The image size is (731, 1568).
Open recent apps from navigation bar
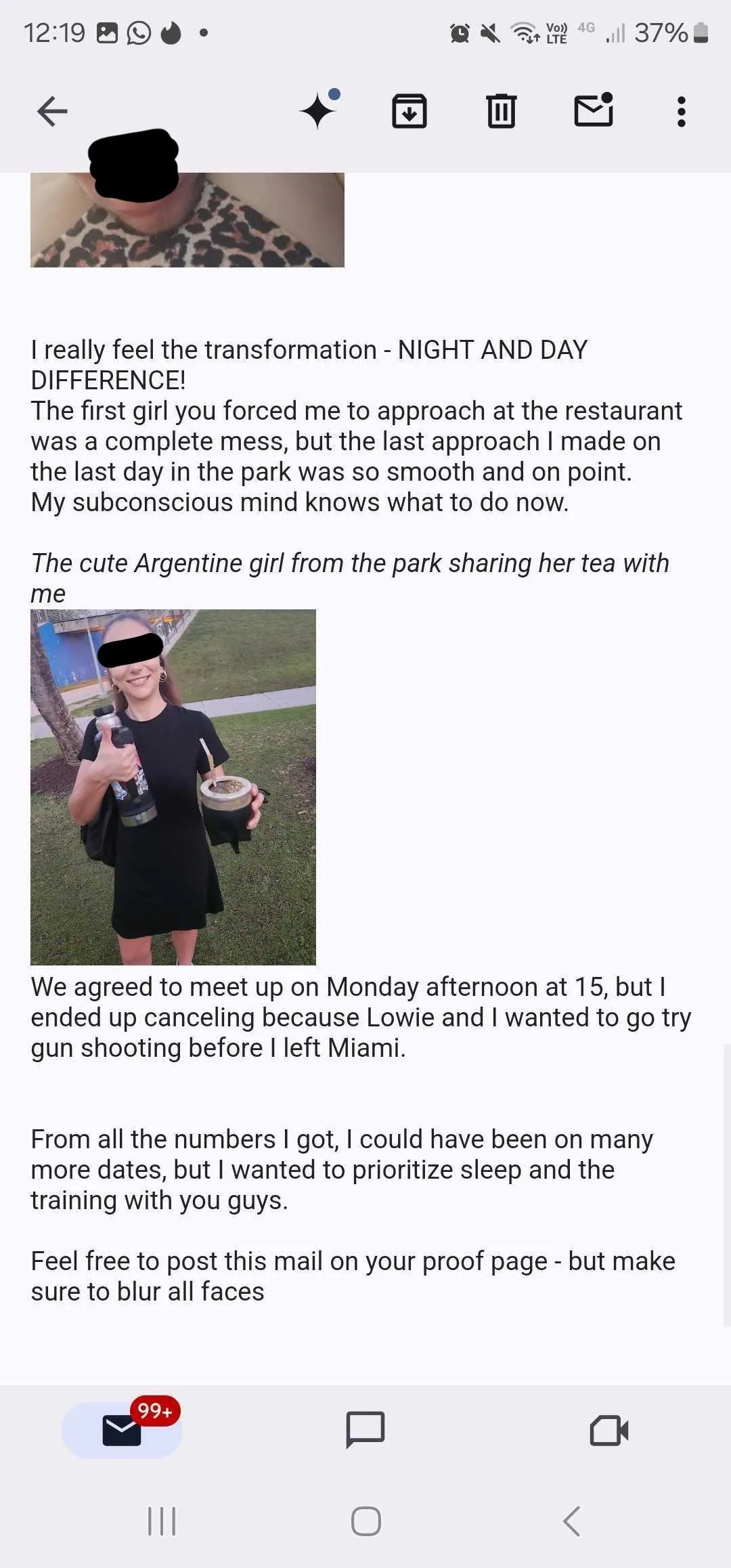[162, 1521]
